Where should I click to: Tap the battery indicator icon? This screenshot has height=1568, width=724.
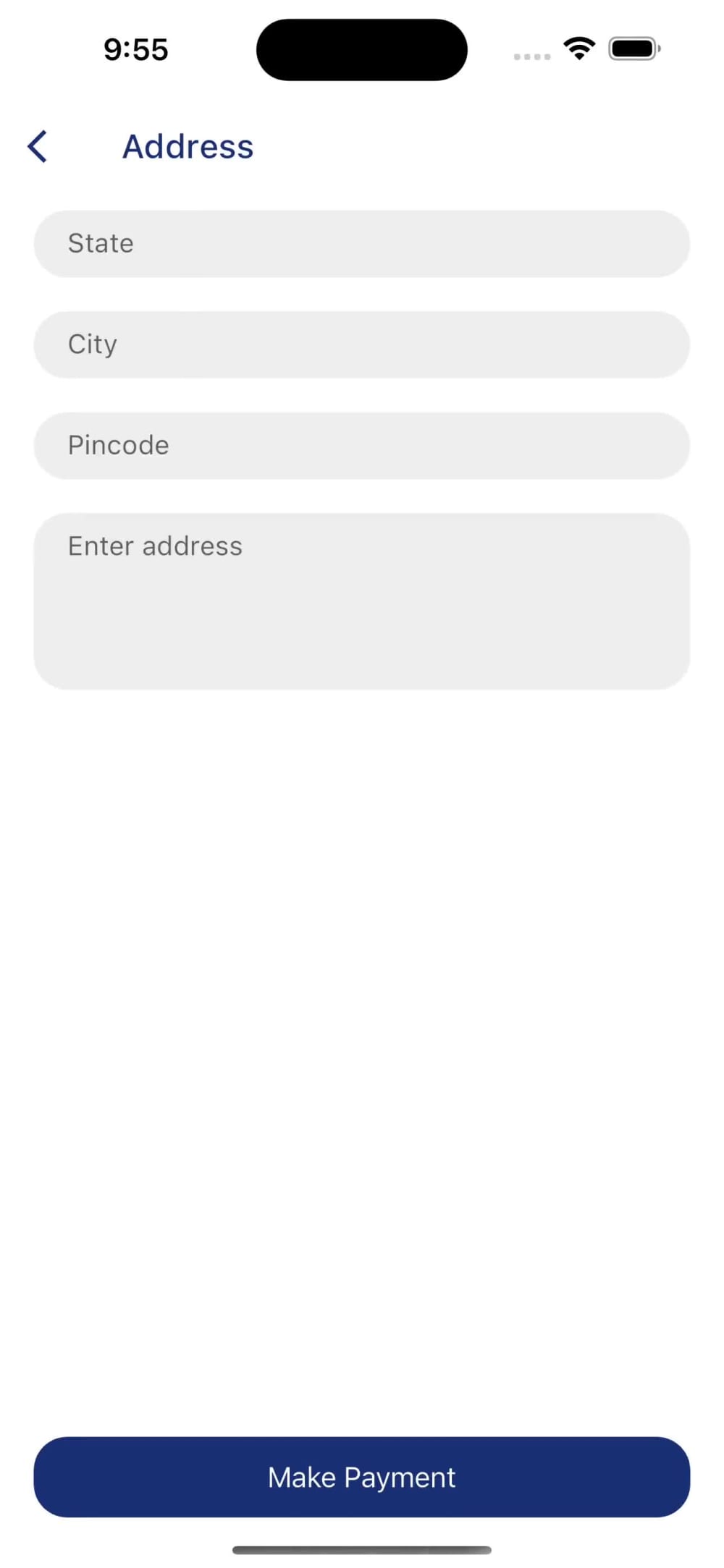[x=633, y=48]
